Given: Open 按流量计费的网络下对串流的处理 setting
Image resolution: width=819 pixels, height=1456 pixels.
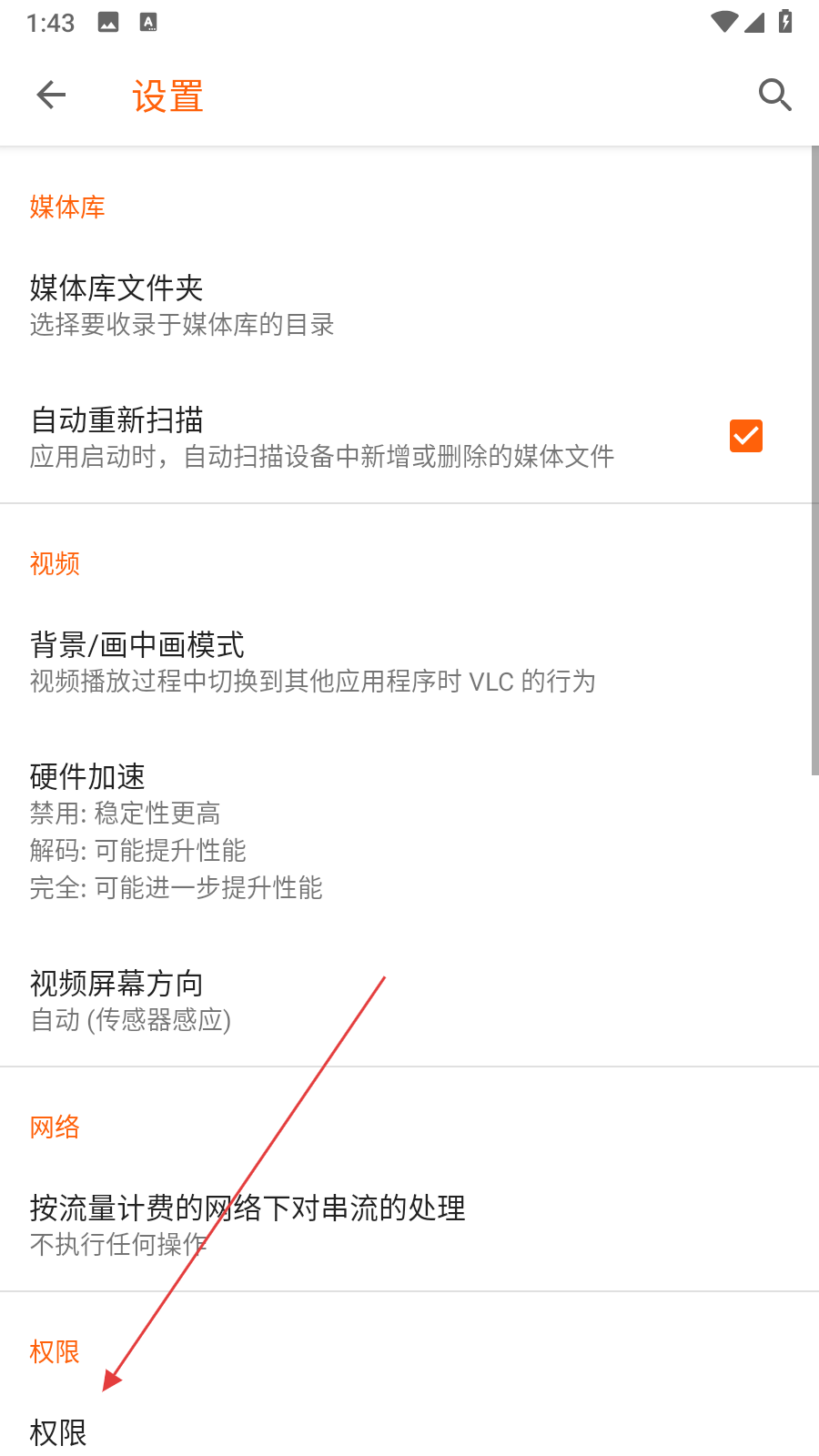Looking at the screenshot, I should tap(273, 1224).
